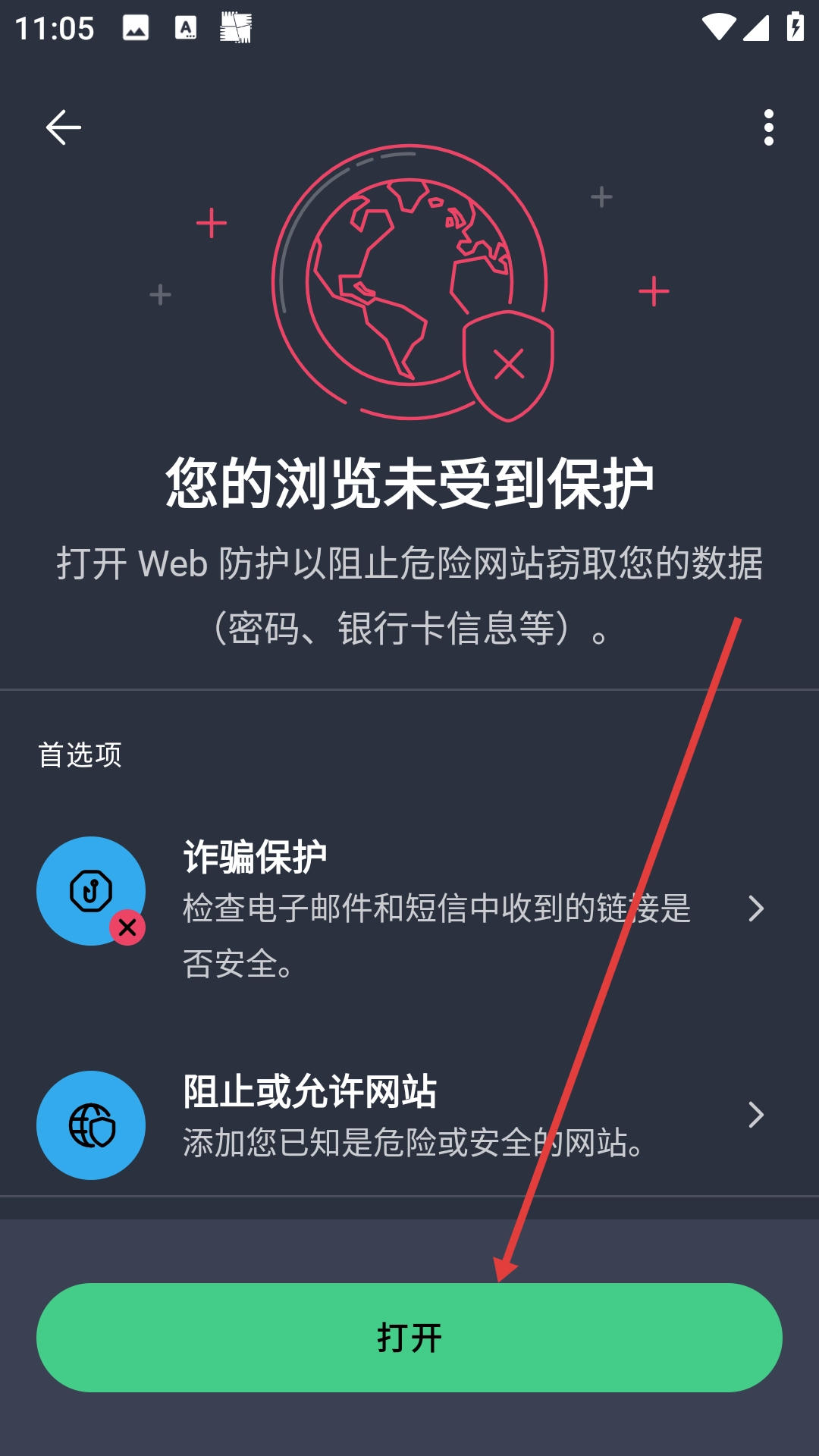Open 阻止或允许网站 option

click(x=409, y=1116)
